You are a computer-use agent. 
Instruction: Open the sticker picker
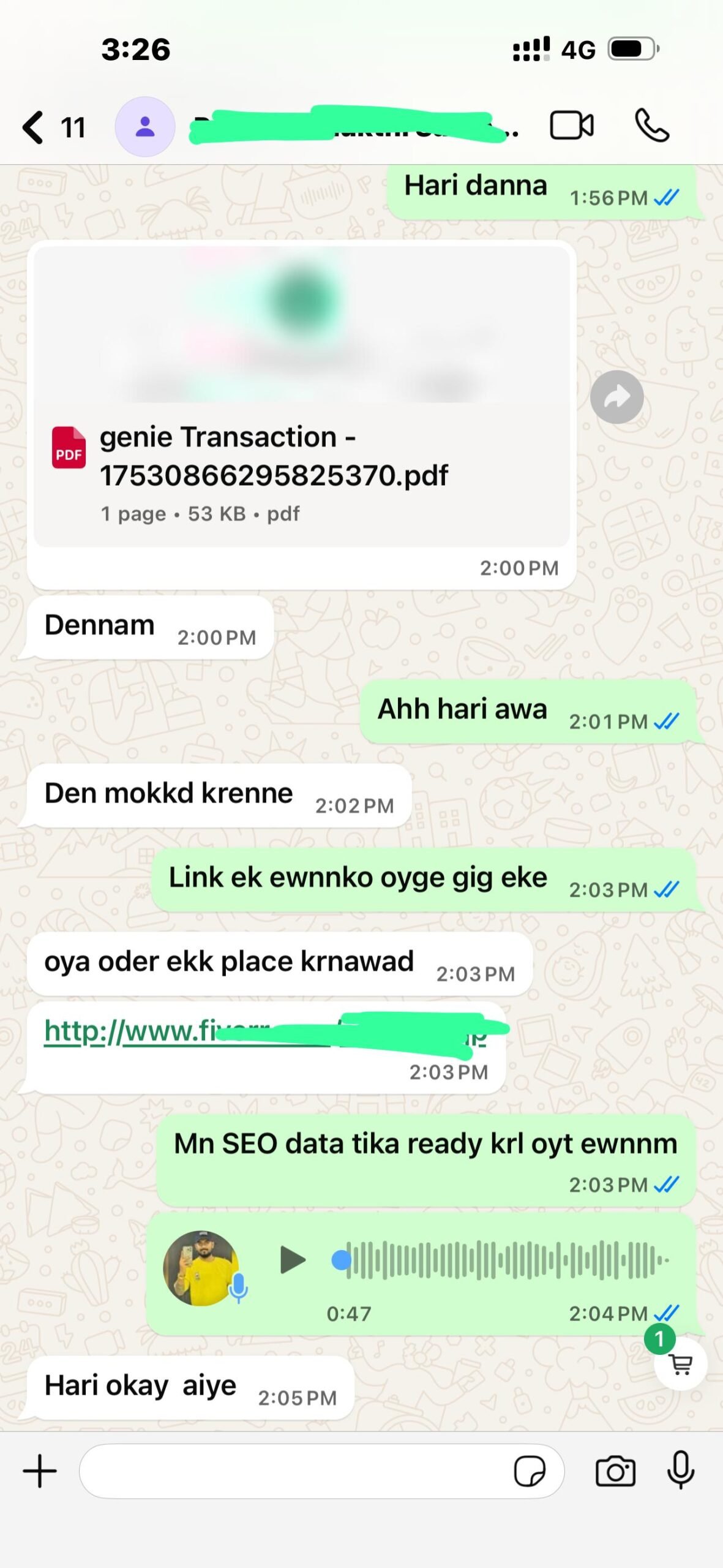530,1471
